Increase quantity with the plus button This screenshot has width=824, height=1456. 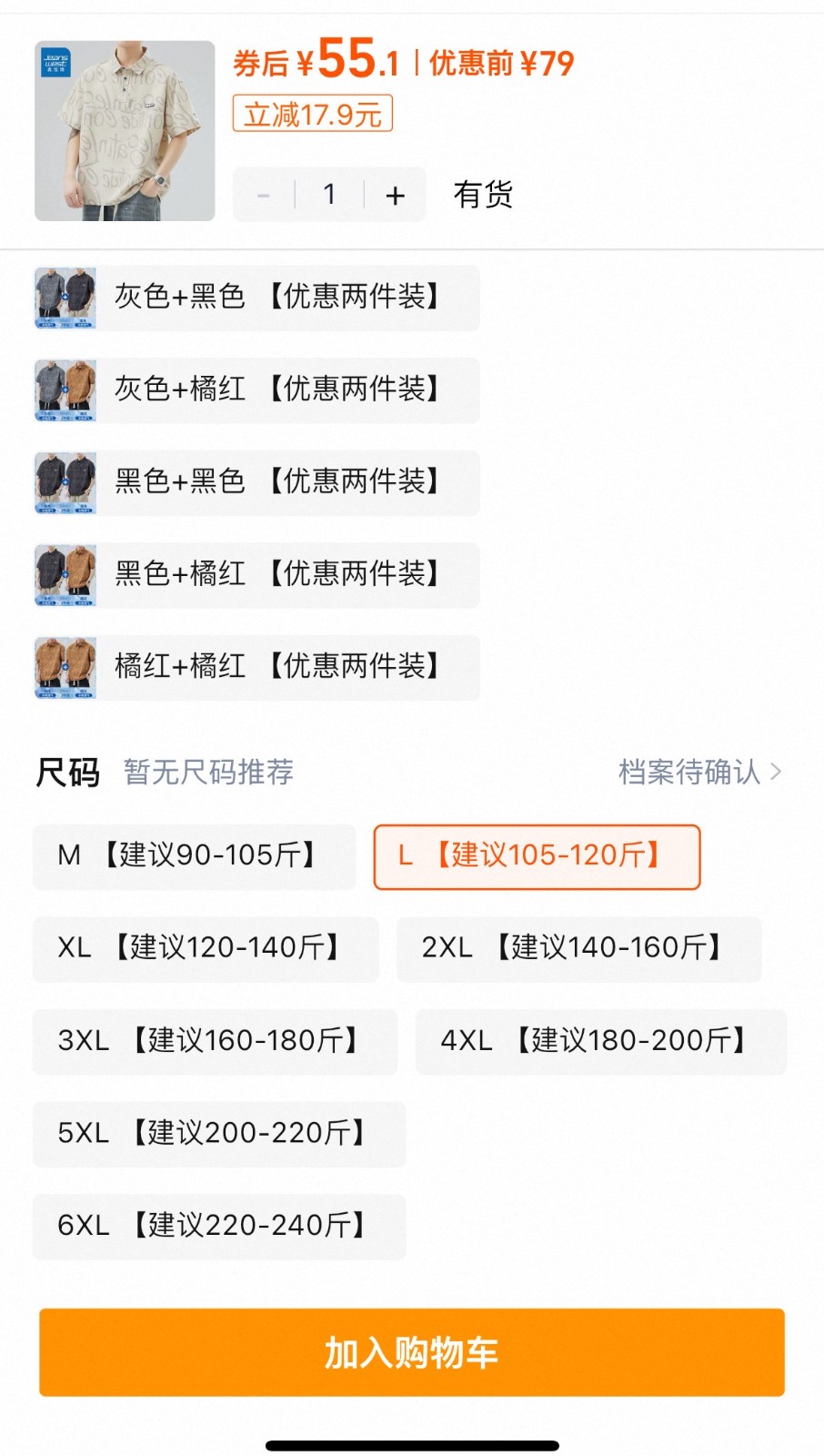coord(395,195)
